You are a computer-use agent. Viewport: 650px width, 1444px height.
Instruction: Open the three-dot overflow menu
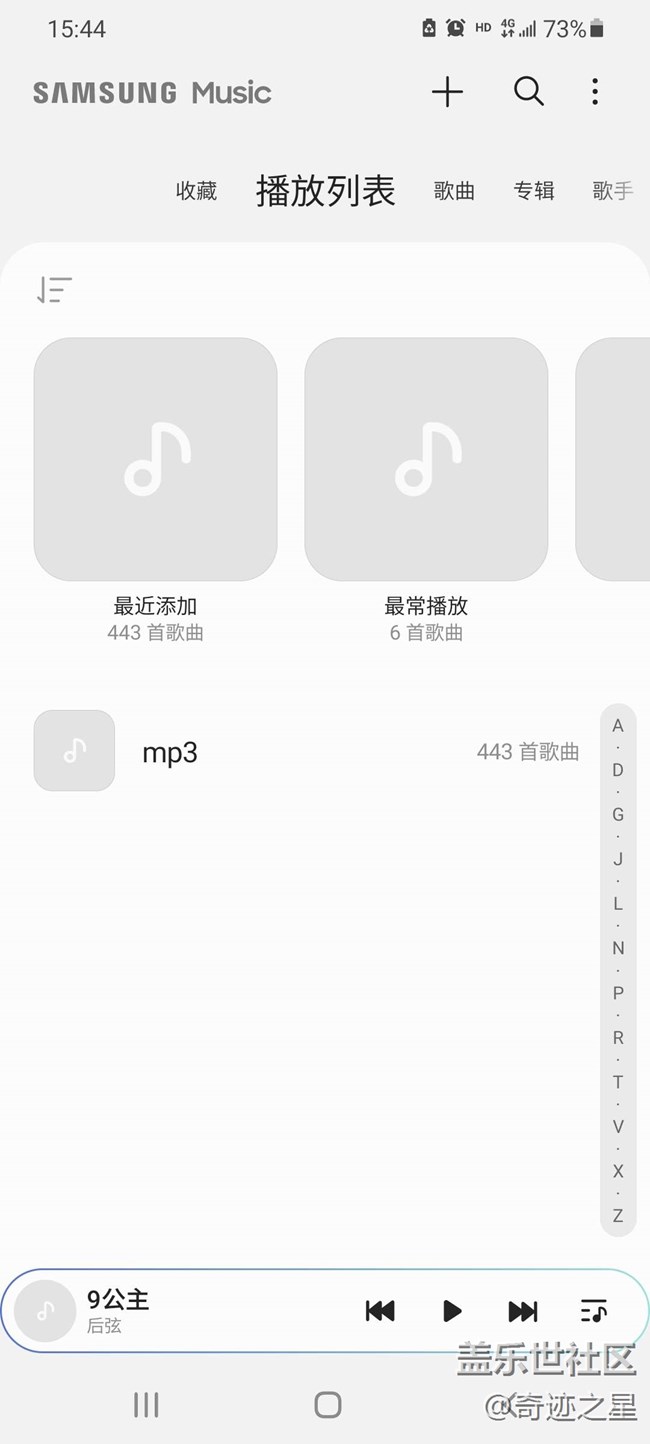tap(595, 92)
